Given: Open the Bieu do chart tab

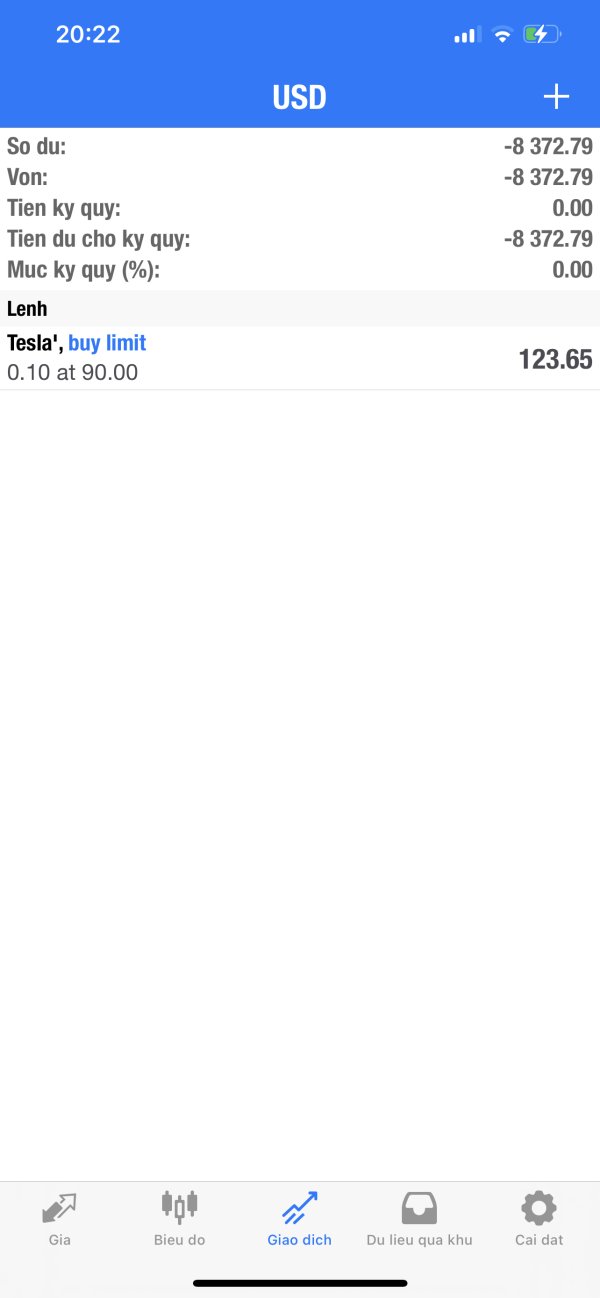Looking at the screenshot, I should [180, 1218].
